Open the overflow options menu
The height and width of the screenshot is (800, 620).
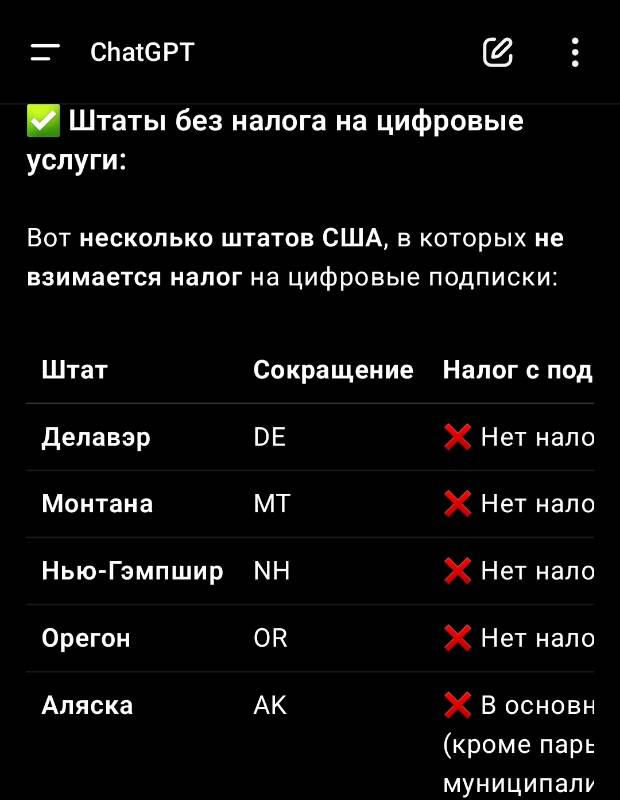click(575, 52)
